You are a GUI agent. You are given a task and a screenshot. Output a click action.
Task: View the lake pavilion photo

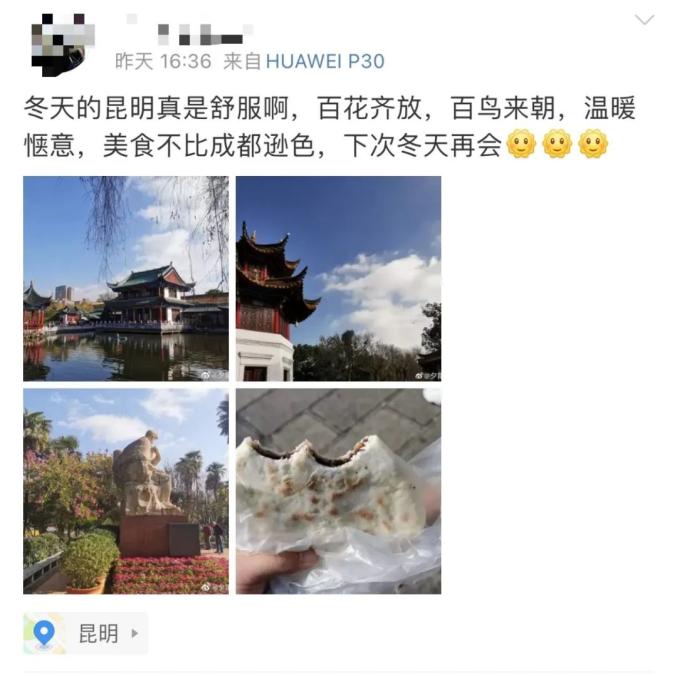click(126, 279)
